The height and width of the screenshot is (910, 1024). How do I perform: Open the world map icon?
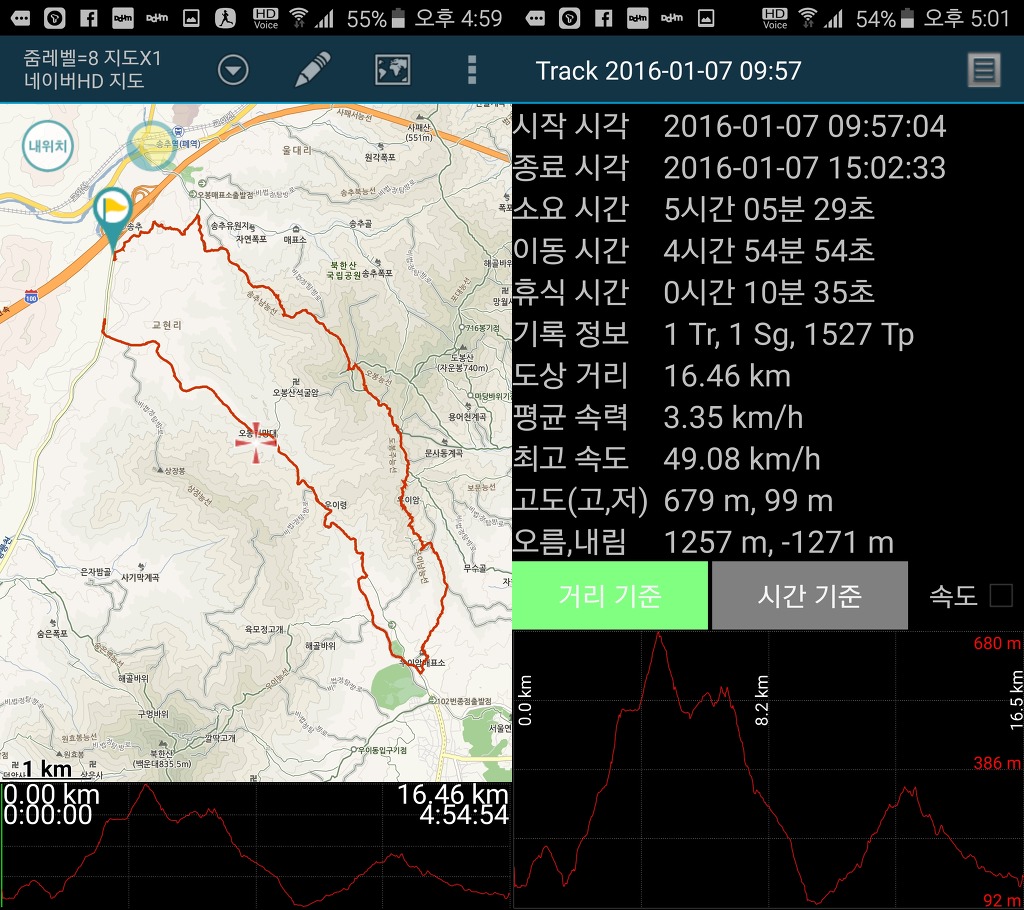(393, 69)
